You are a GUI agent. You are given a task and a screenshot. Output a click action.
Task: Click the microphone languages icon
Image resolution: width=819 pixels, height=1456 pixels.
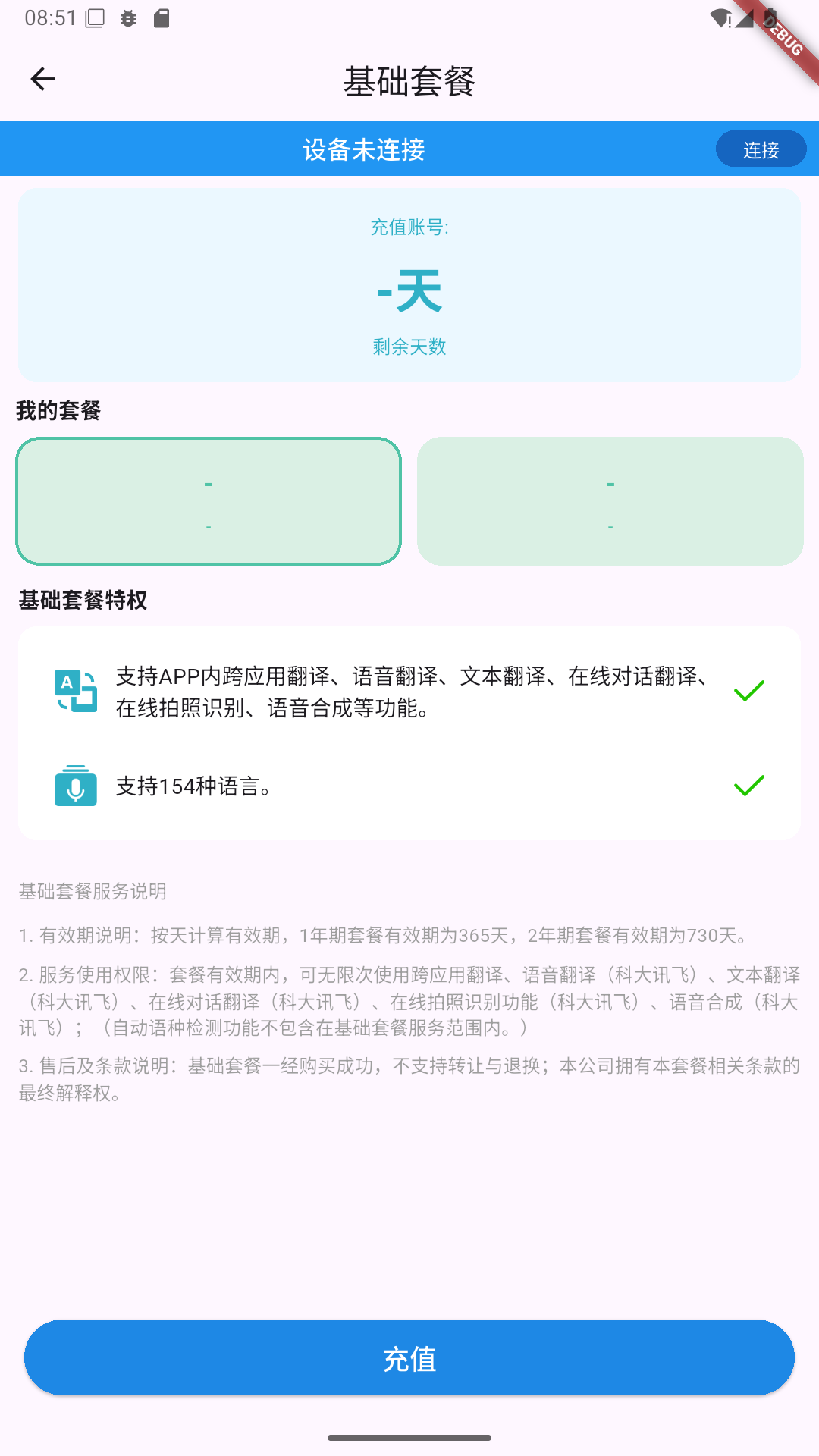point(75,787)
